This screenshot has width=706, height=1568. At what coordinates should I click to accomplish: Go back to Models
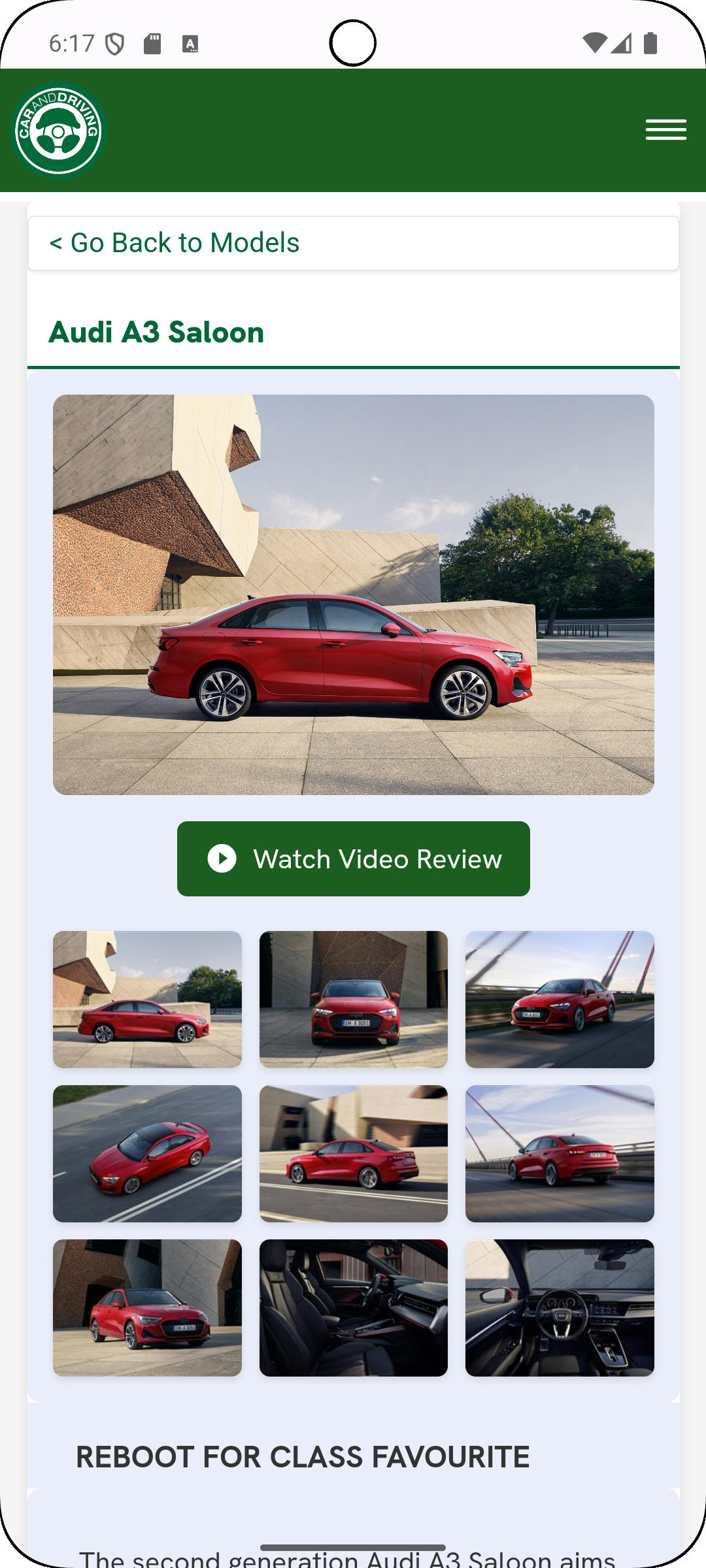(x=174, y=243)
